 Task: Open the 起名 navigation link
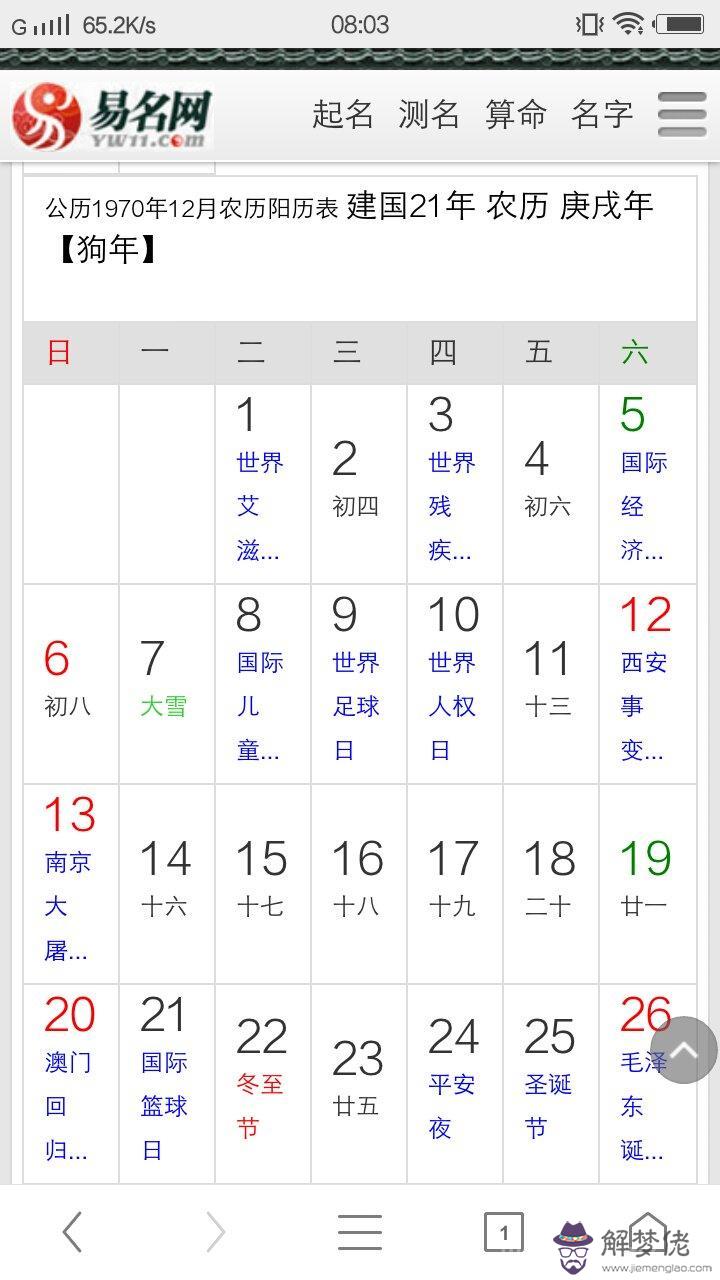343,114
